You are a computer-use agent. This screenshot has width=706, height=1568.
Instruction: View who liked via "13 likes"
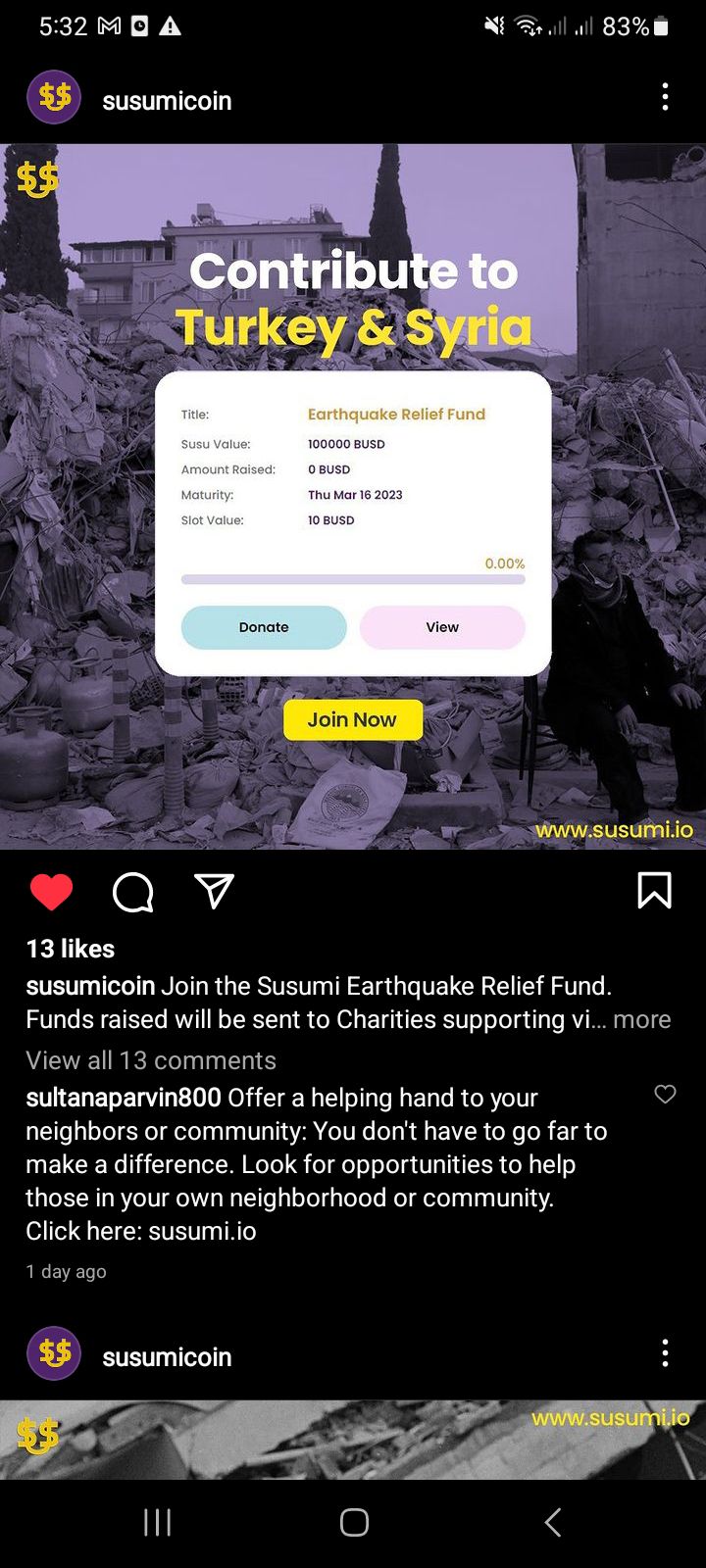tap(71, 949)
